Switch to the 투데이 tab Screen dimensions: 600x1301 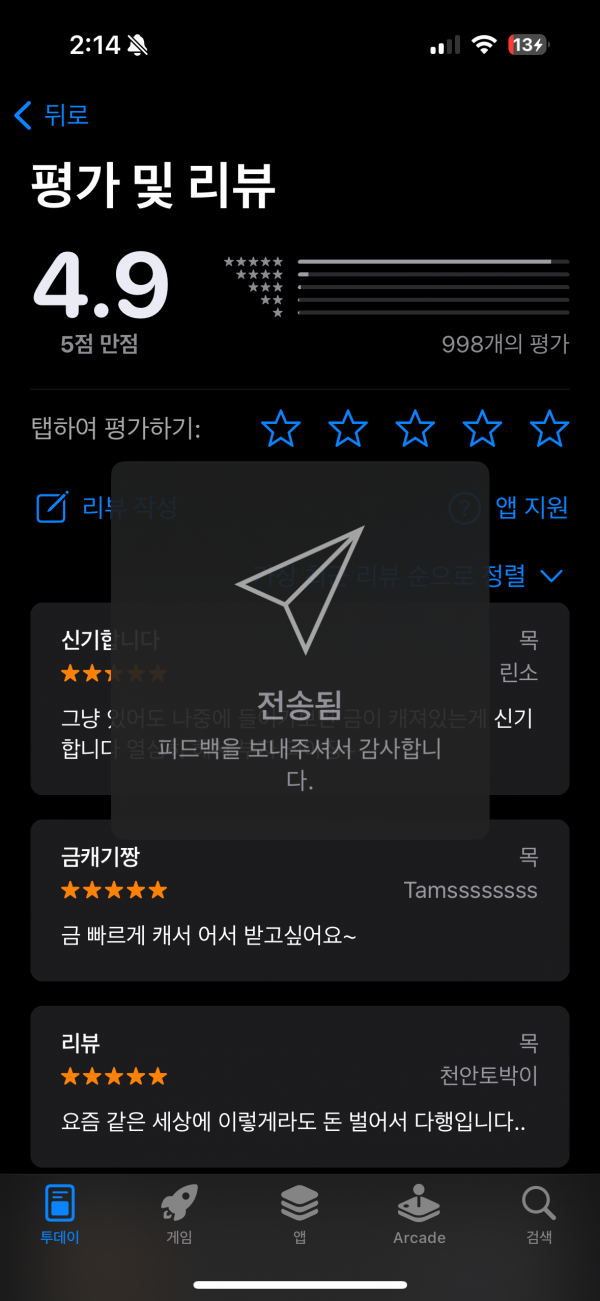(x=60, y=1215)
